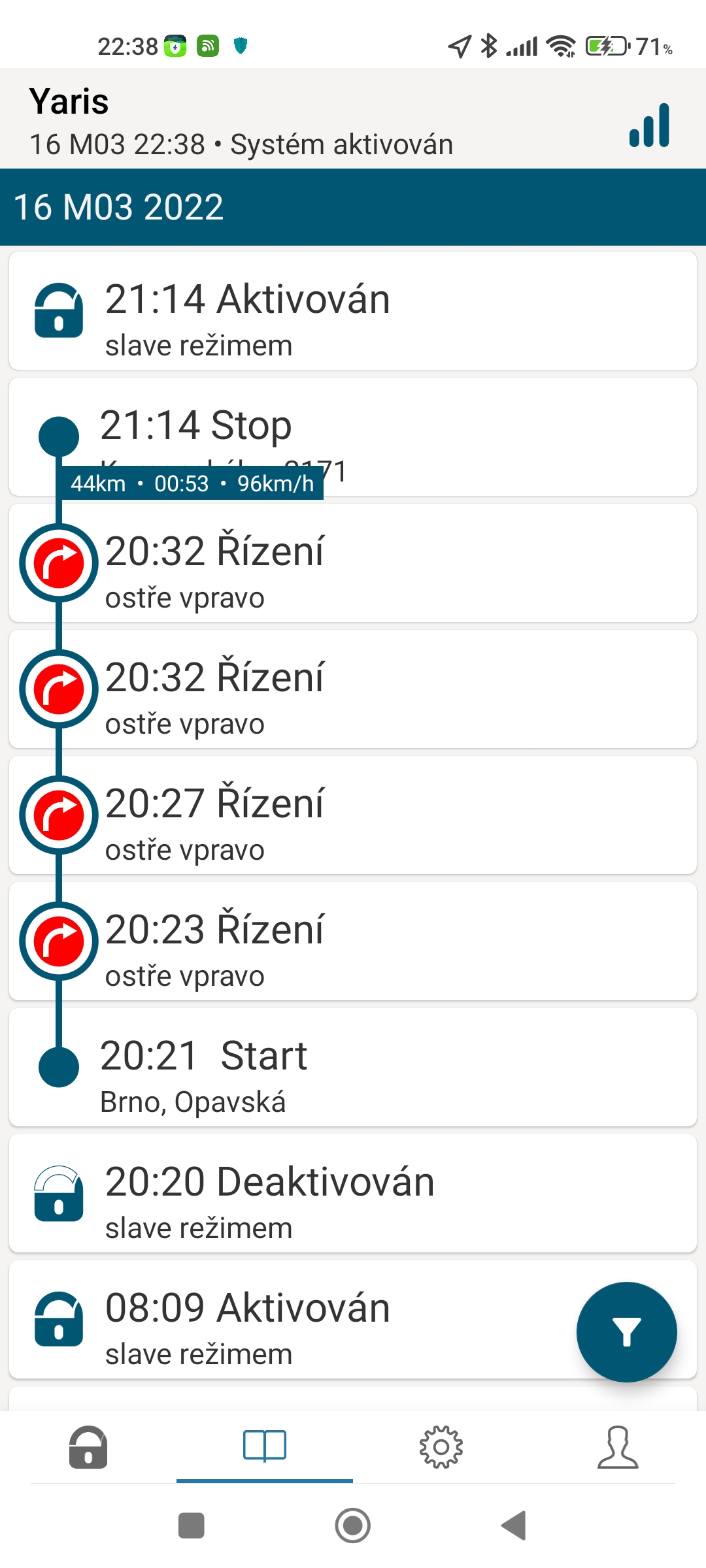Image resolution: width=706 pixels, height=1568 pixels.
Task: Switch to the lock tab
Action: point(88,1446)
